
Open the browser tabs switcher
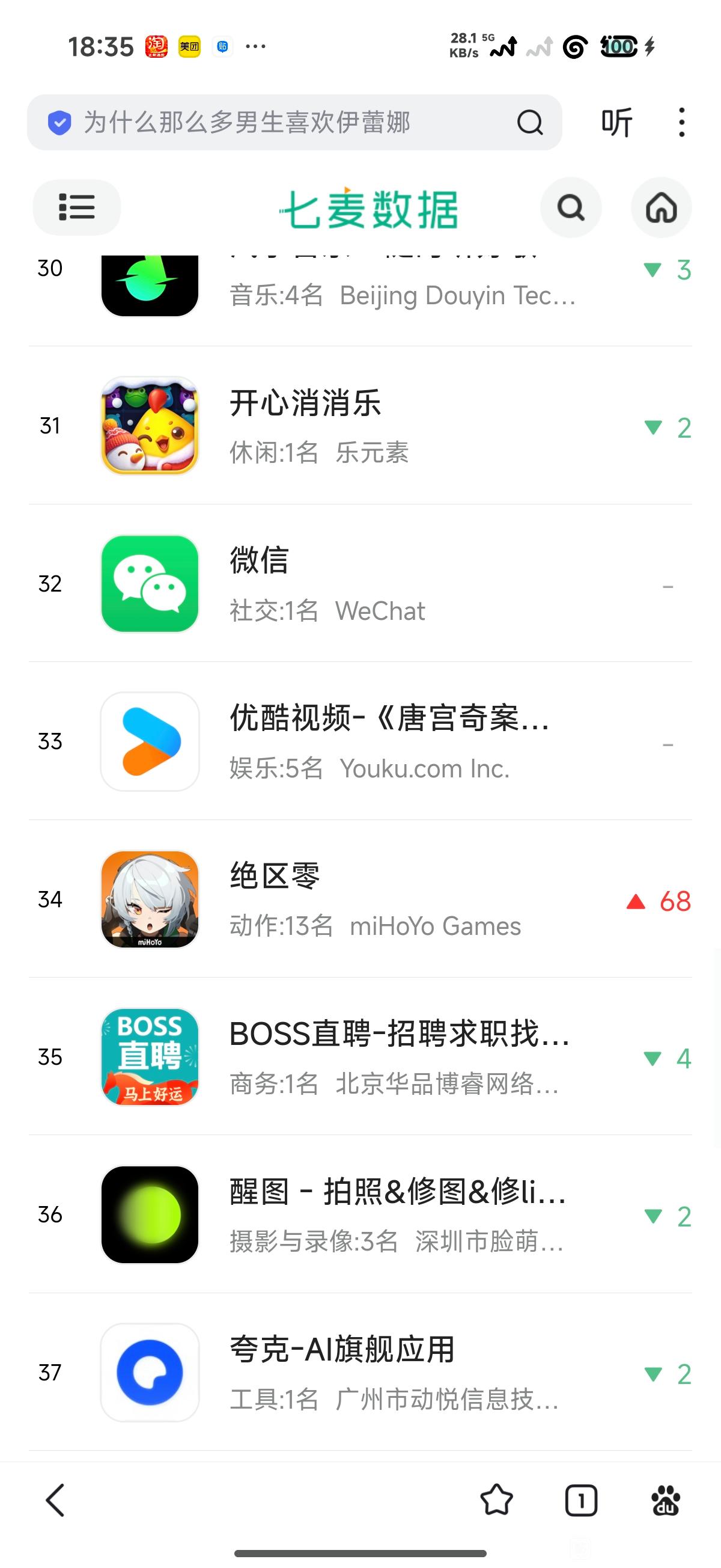tap(581, 1500)
